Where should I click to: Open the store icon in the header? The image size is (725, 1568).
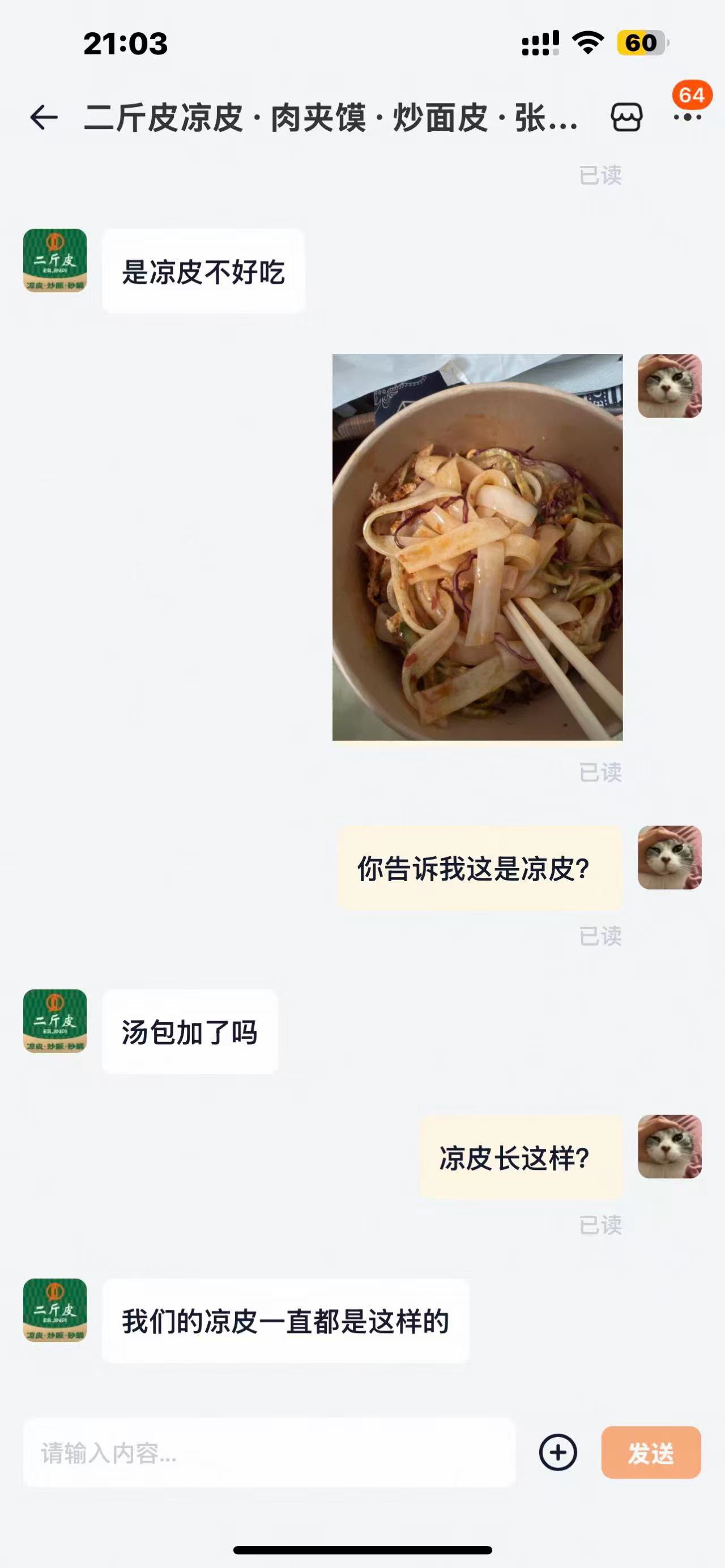[626, 117]
